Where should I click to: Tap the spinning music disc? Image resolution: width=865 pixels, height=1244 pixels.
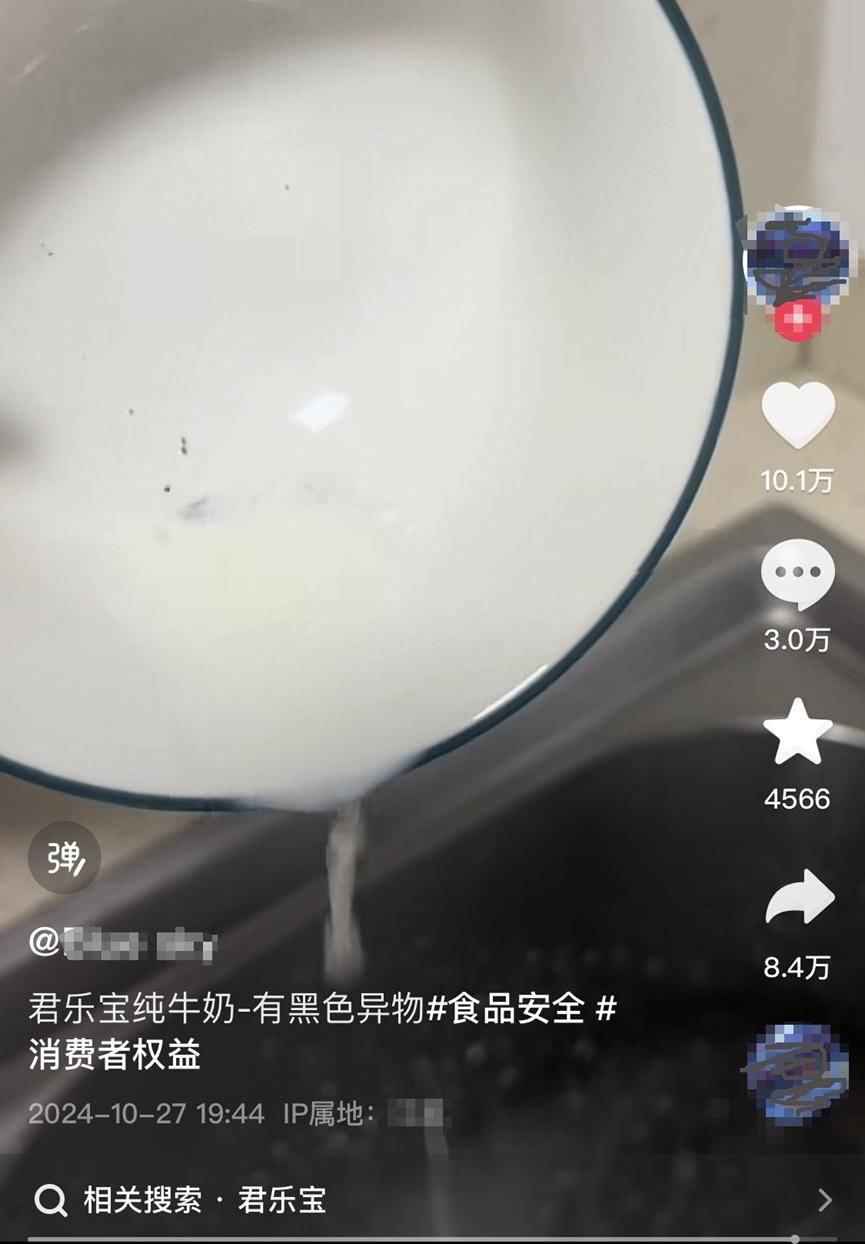point(797,1071)
